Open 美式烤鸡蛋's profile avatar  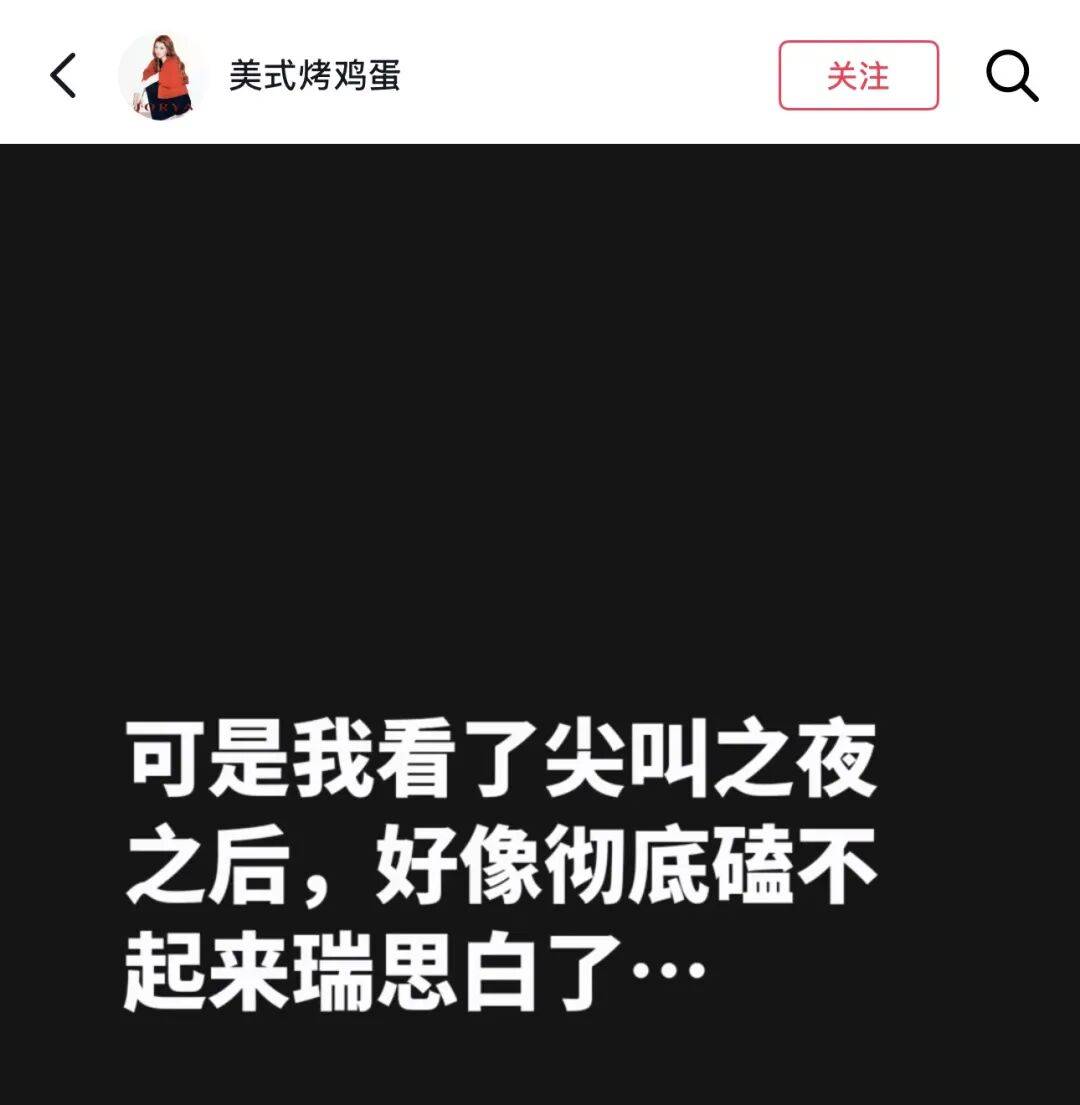click(160, 76)
